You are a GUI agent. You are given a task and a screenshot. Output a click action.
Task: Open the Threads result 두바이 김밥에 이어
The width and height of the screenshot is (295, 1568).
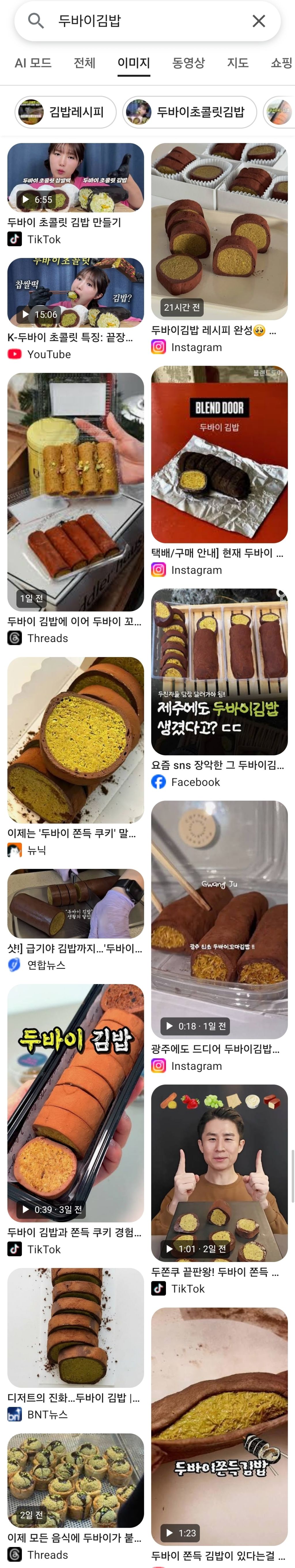coord(75,492)
